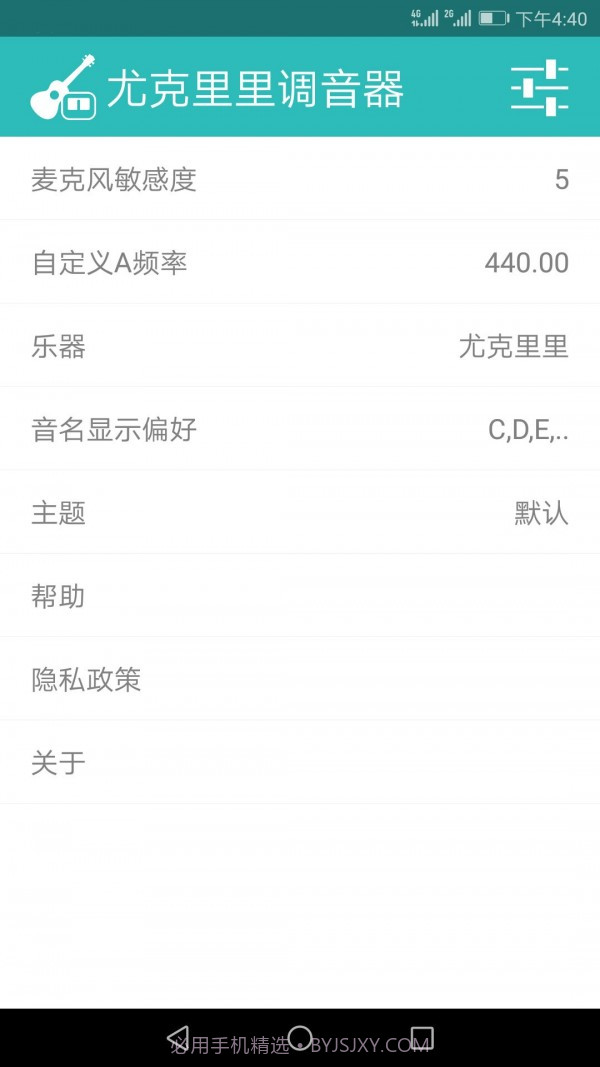The height and width of the screenshot is (1067, 600).
Task: Open the 关于 section
Action: [300, 763]
